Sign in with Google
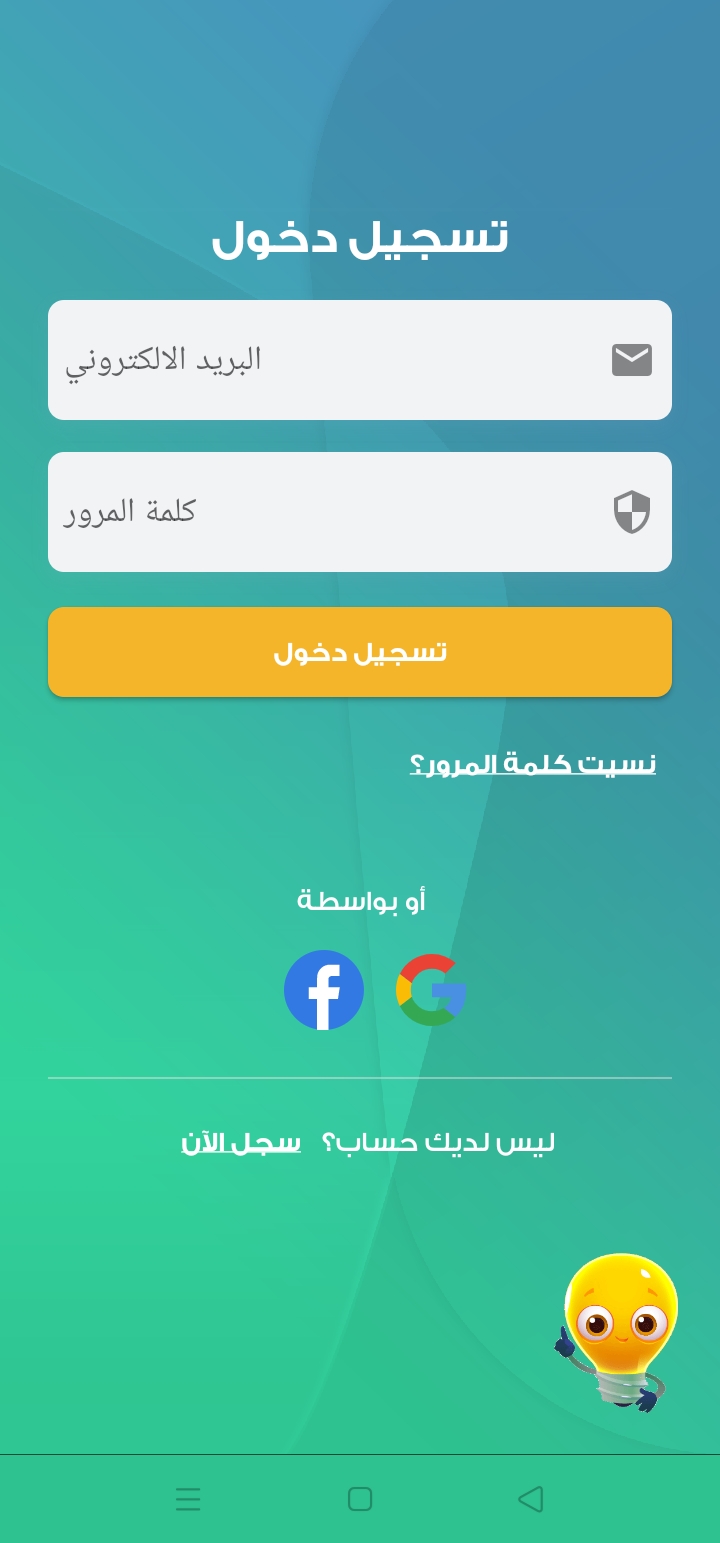This screenshot has height=1543, width=720. (x=431, y=990)
